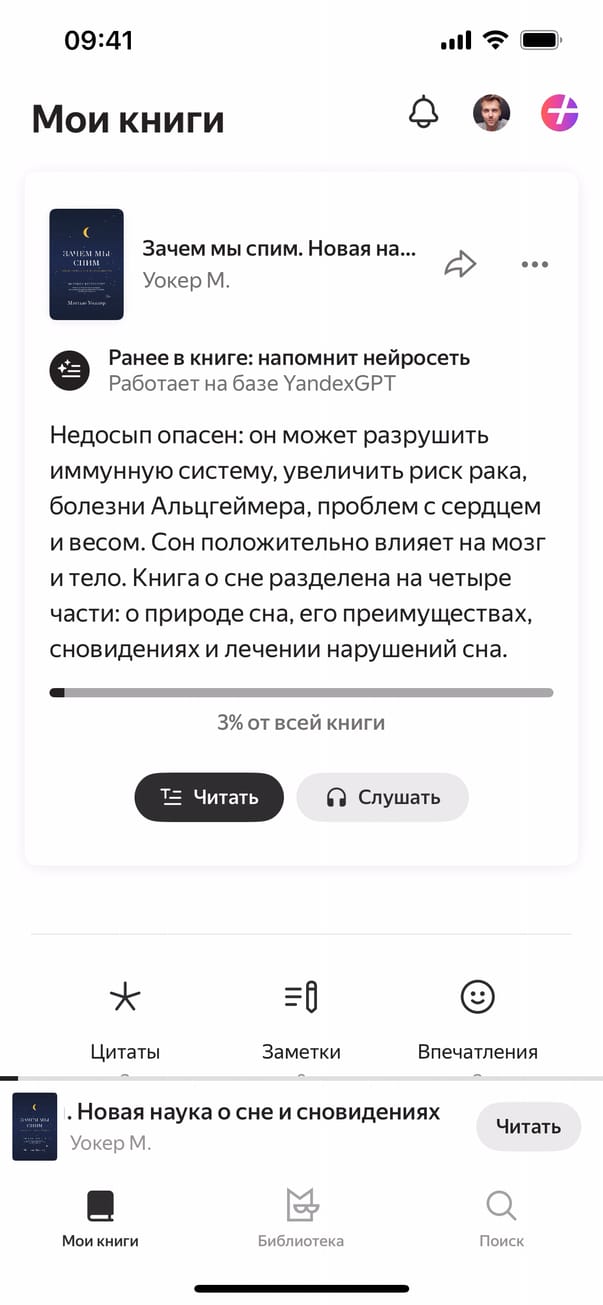Open the three-dot book options menu

(535, 264)
